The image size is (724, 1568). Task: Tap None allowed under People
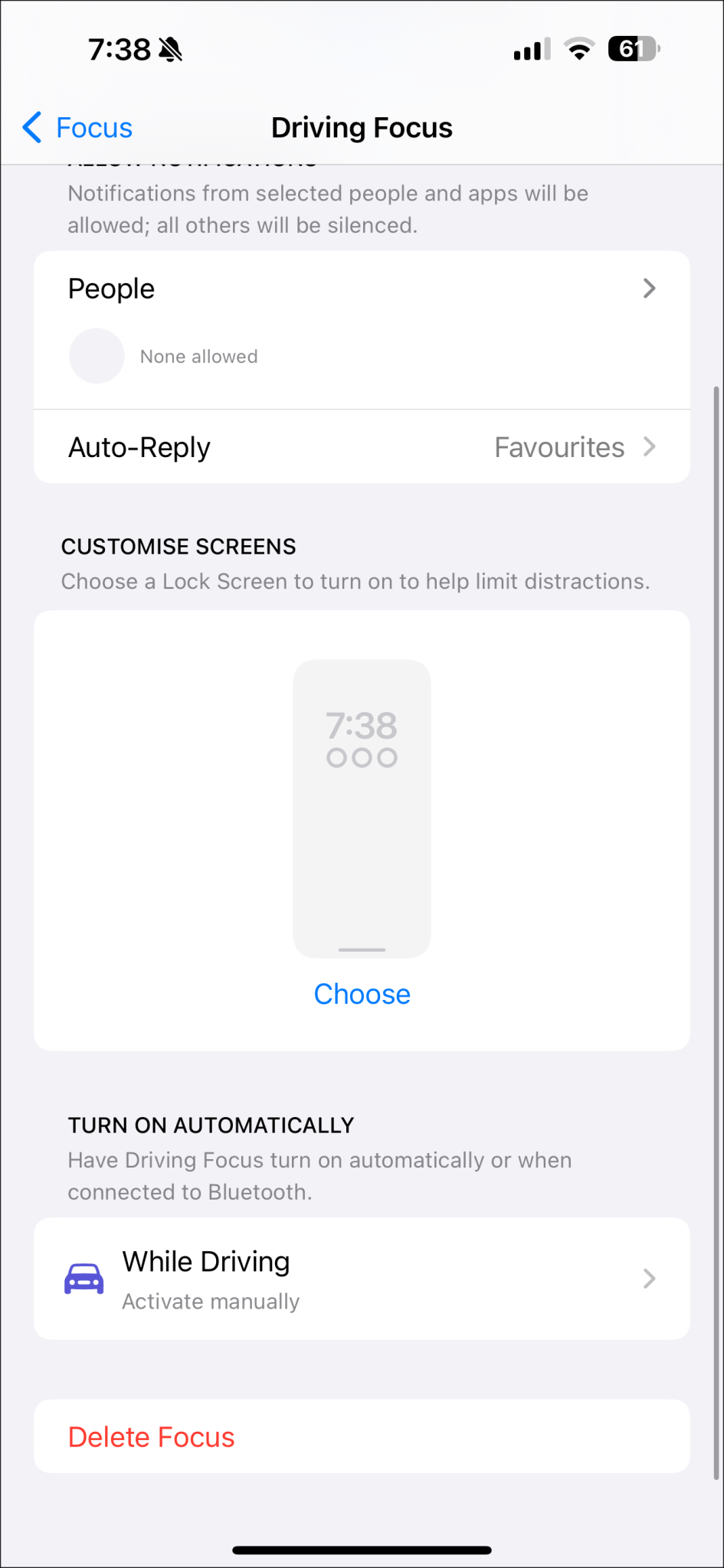(x=198, y=355)
